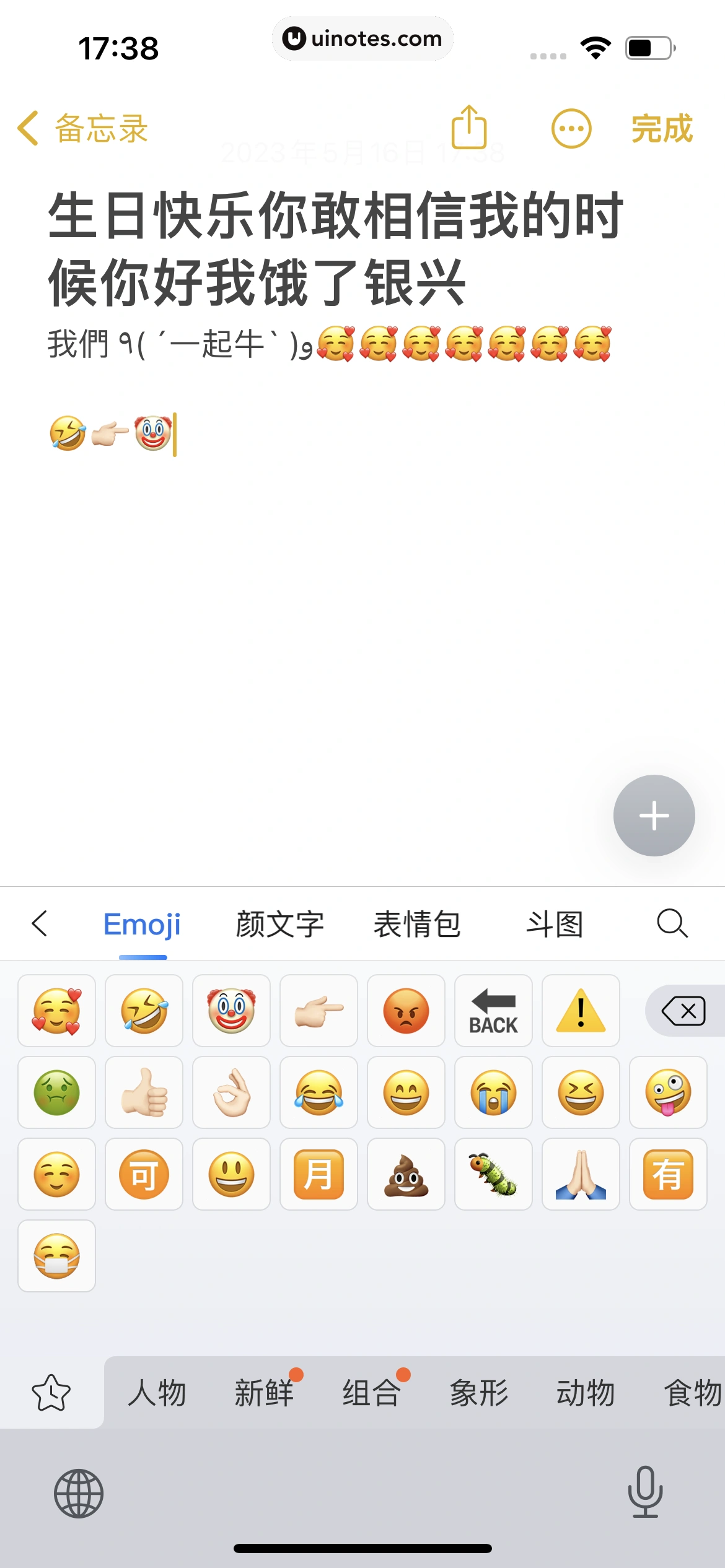
Task: Insert the angry red face emoji
Action: pos(406,1011)
